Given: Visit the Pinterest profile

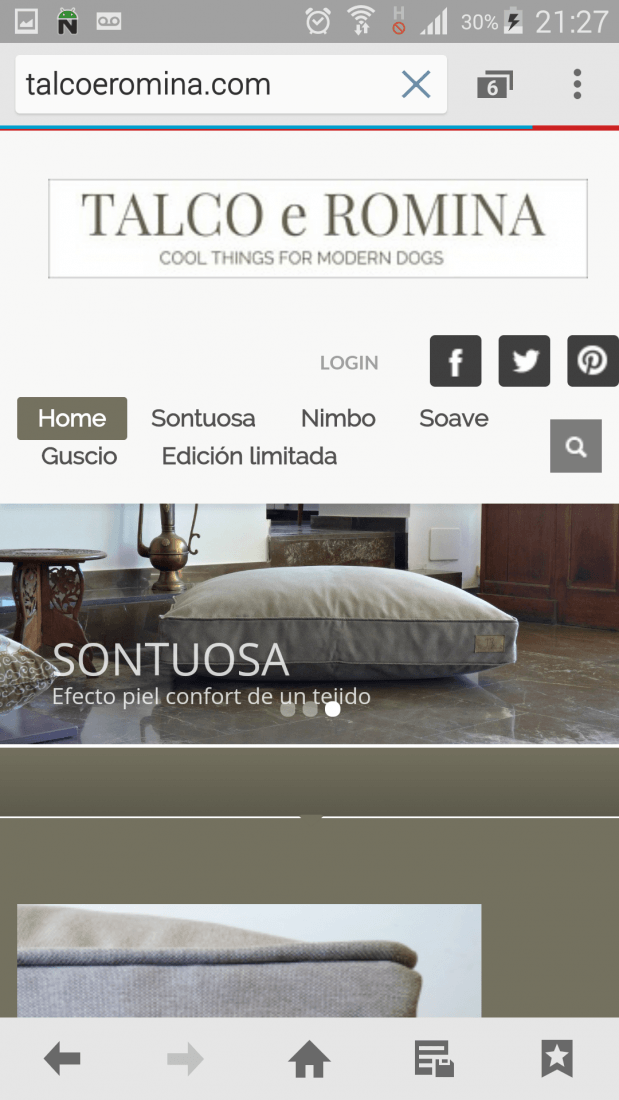Looking at the screenshot, I should tap(593, 361).
